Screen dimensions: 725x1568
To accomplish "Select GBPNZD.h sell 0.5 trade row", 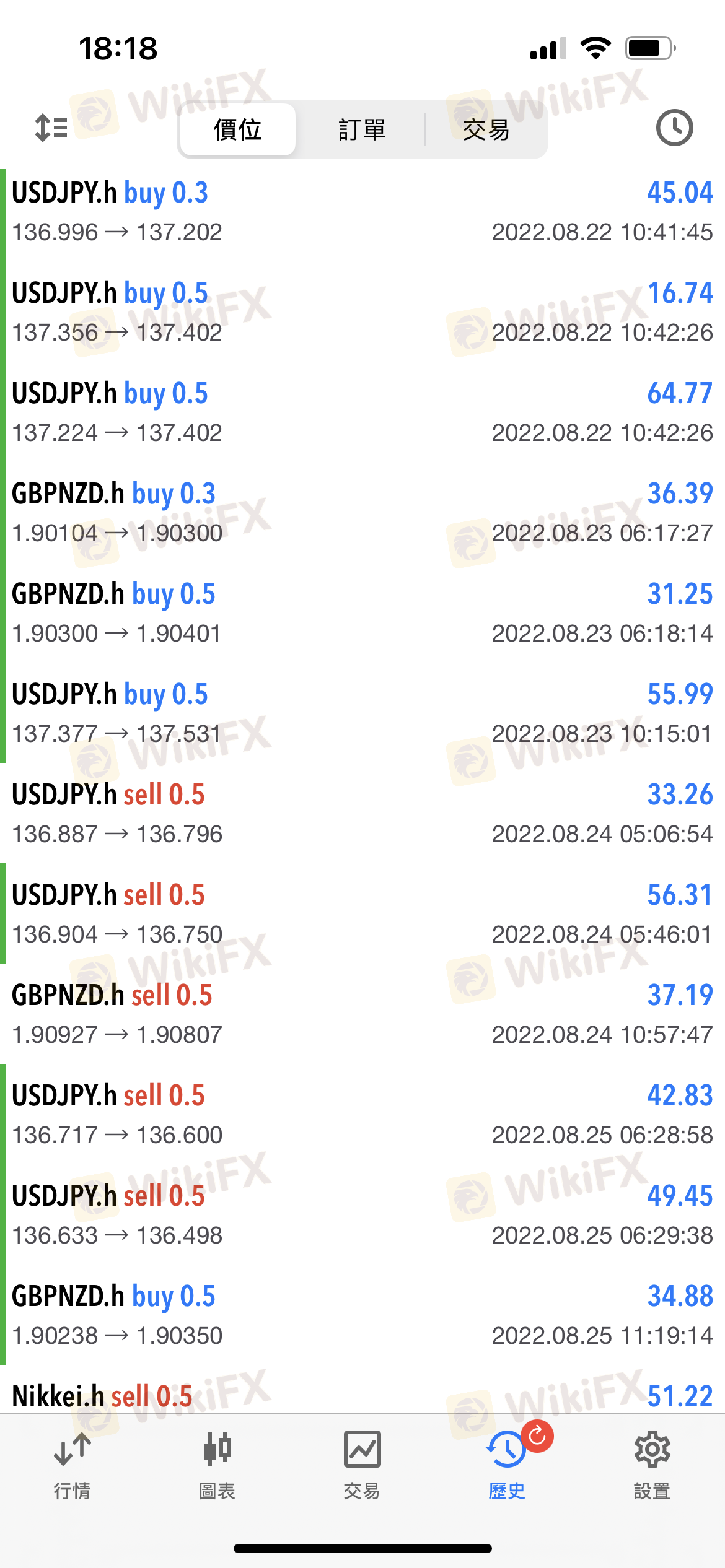I will pos(362,1014).
